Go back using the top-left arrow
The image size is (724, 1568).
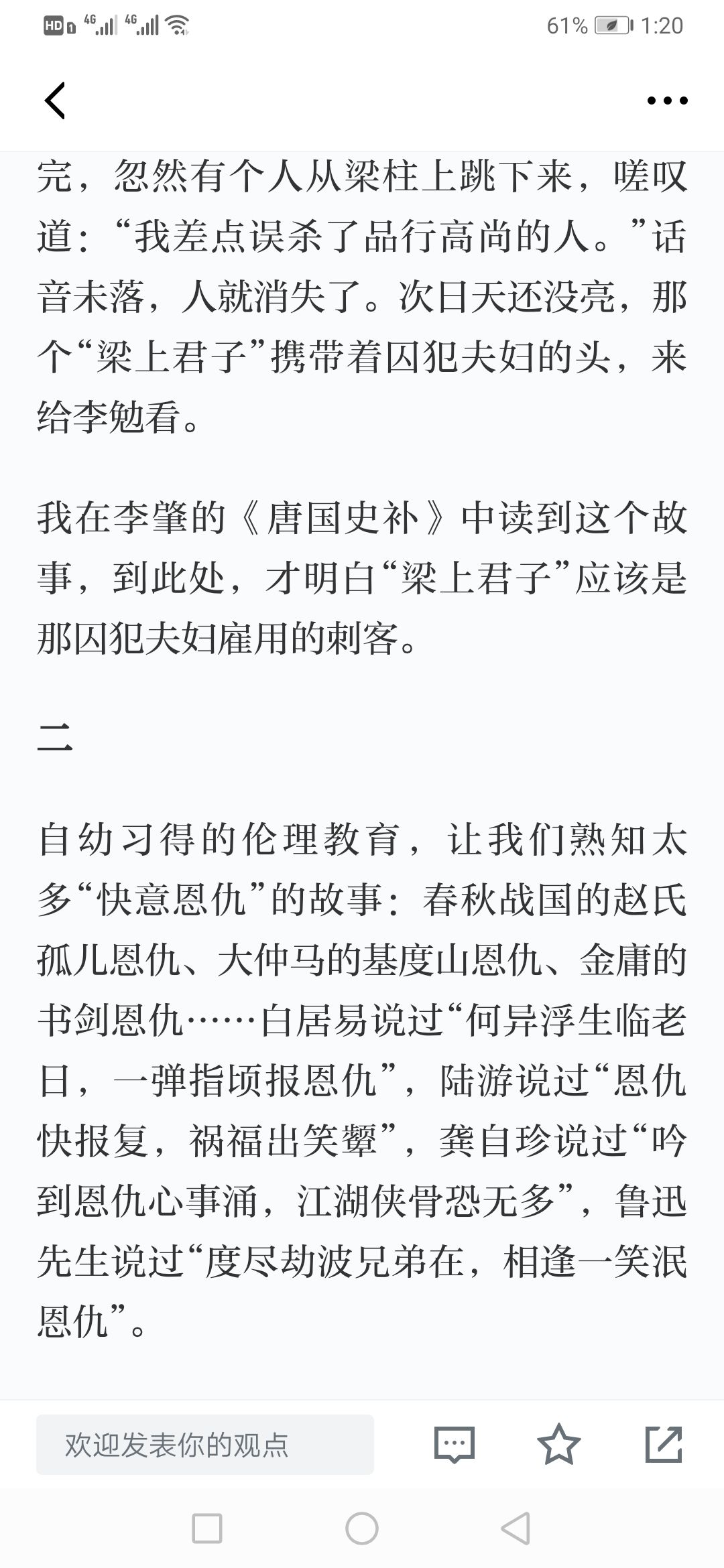point(55,101)
